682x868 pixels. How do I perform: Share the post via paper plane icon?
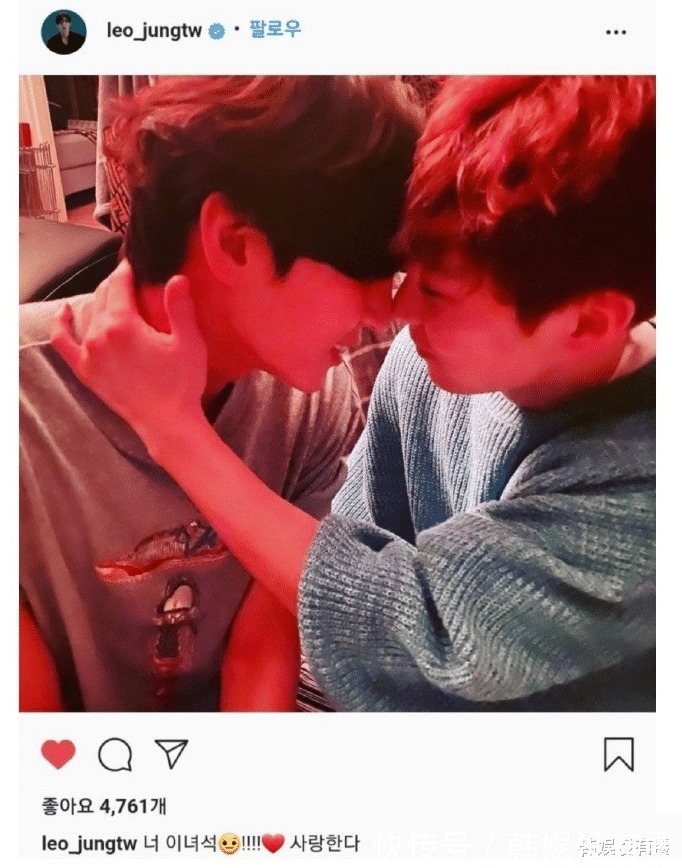pyautogui.click(x=171, y=754)
